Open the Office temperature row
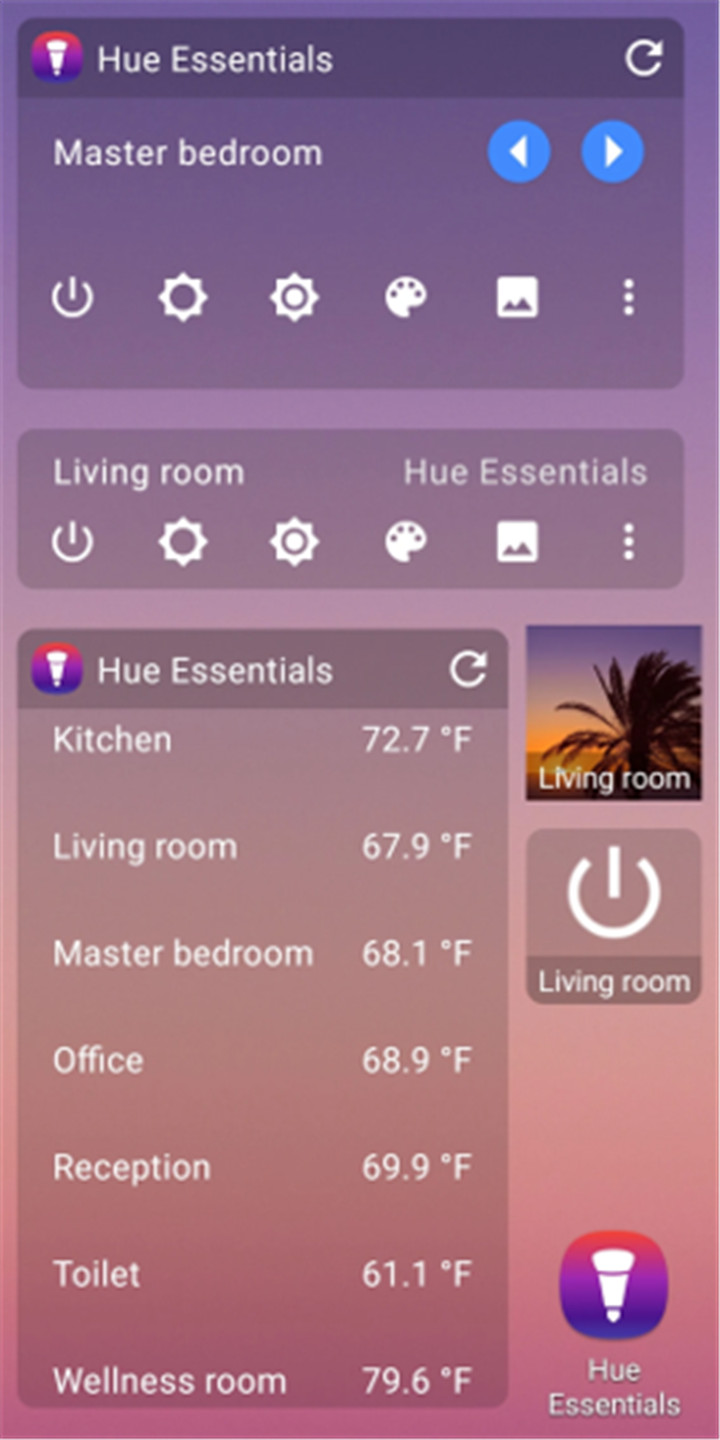This screenshot has height=1440, width=720. 262,1061
